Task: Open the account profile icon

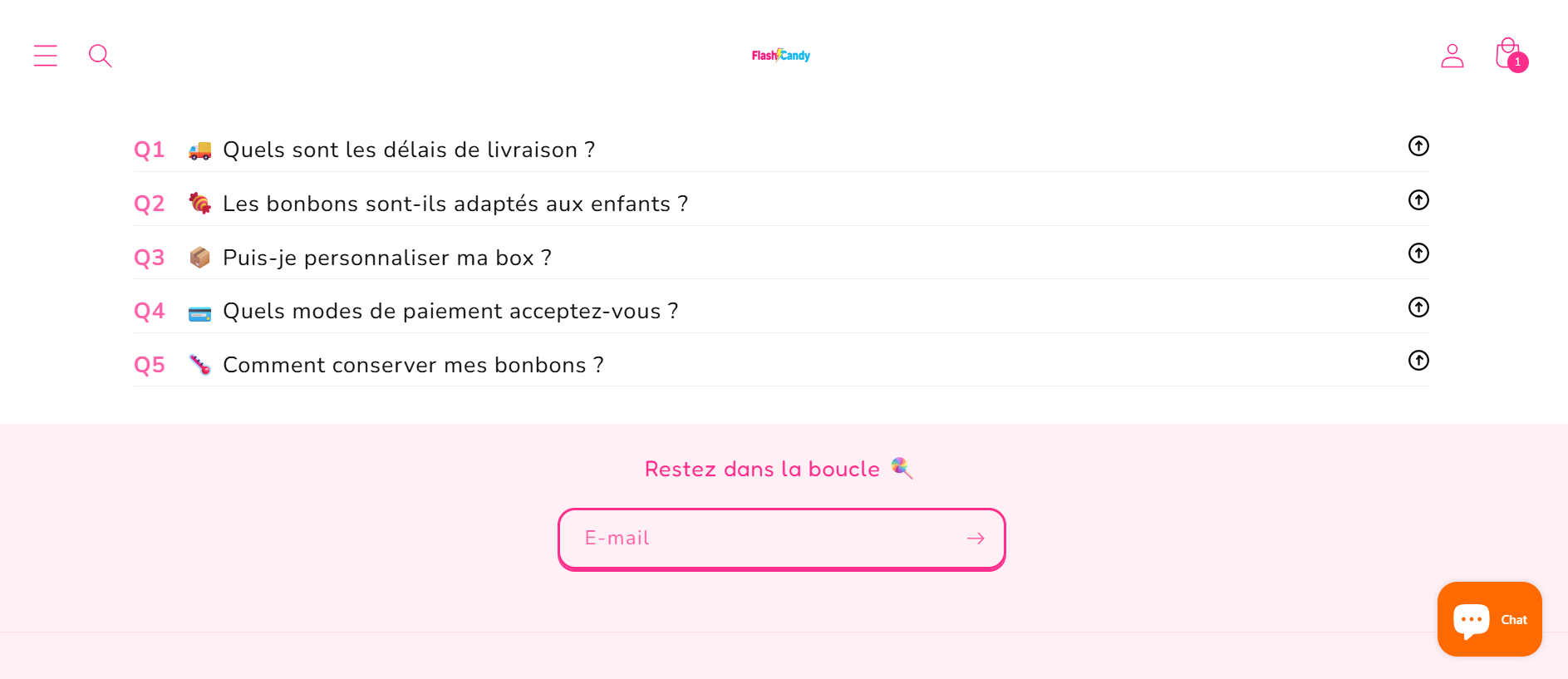Action: coord(1452,56)
